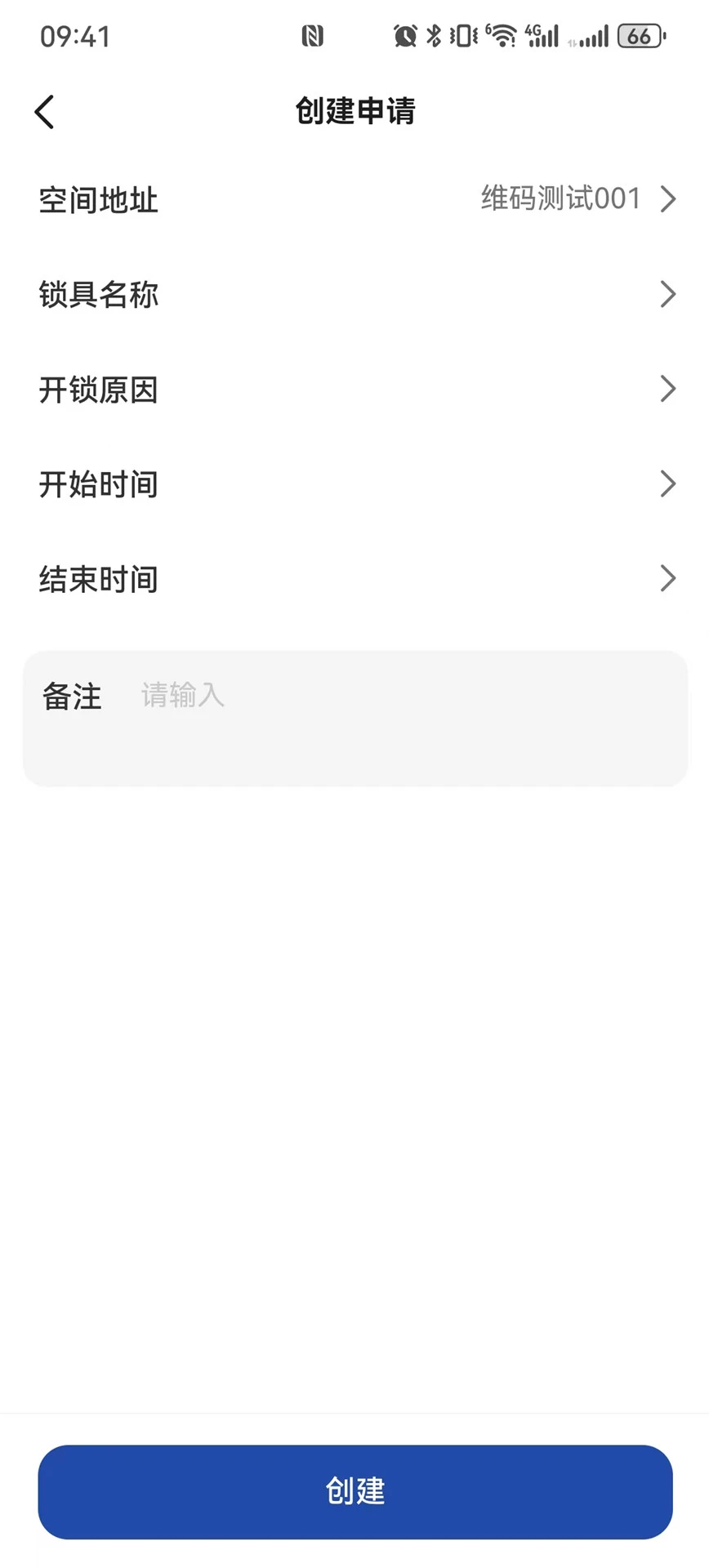Tap the 请输入 remark input field

click(181, 694)
